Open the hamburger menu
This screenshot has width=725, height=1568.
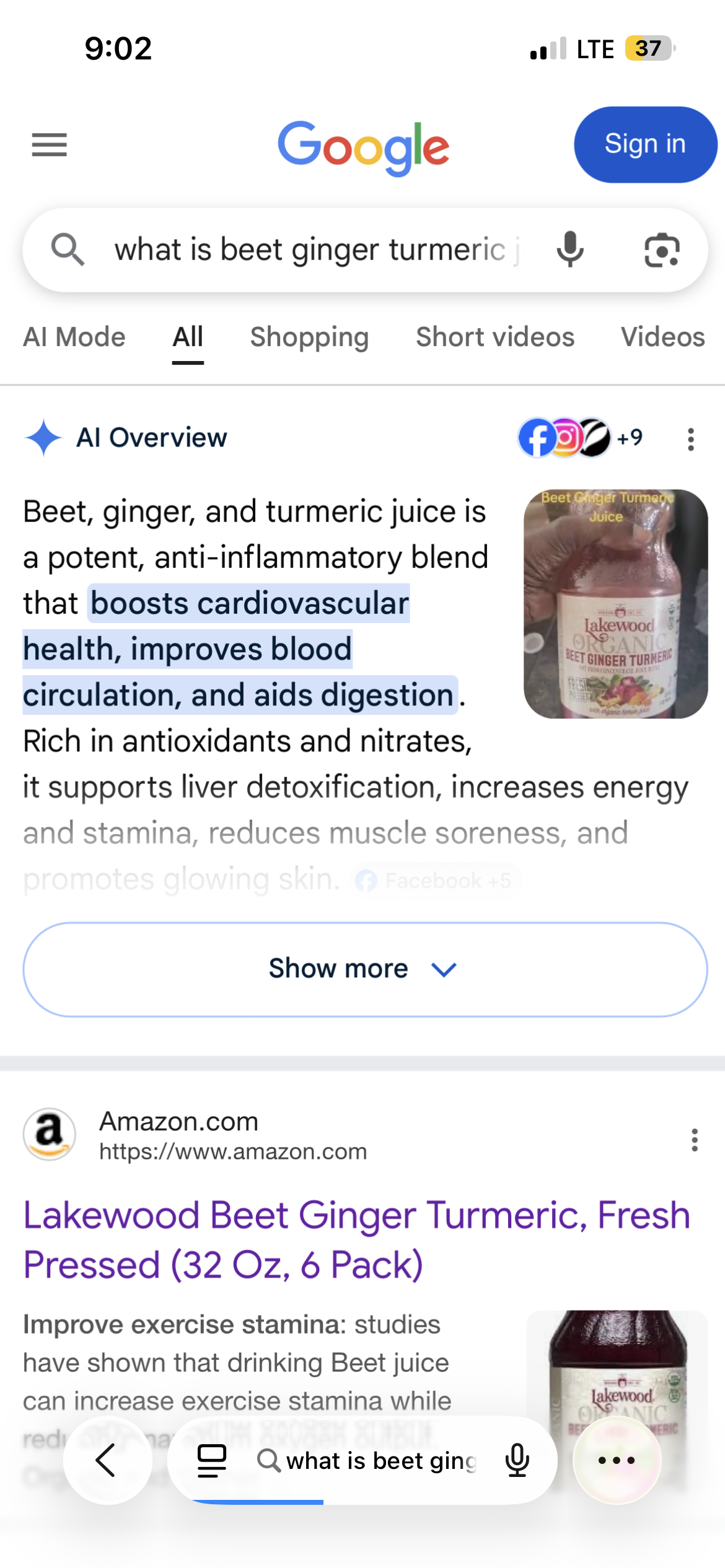click(49, 145)
